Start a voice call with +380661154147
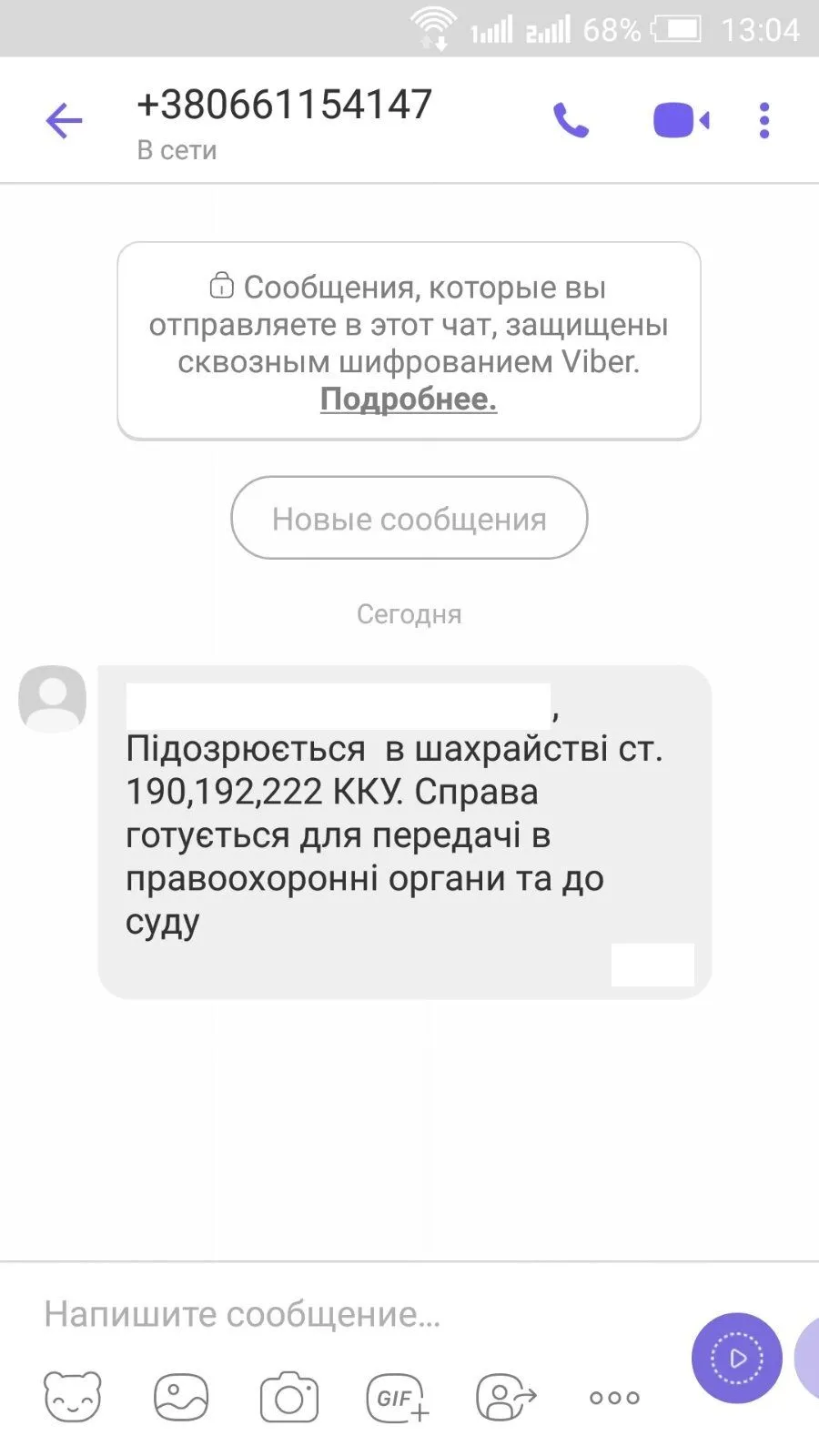This screenshot has width=819, height=1456. pos(571,120)
